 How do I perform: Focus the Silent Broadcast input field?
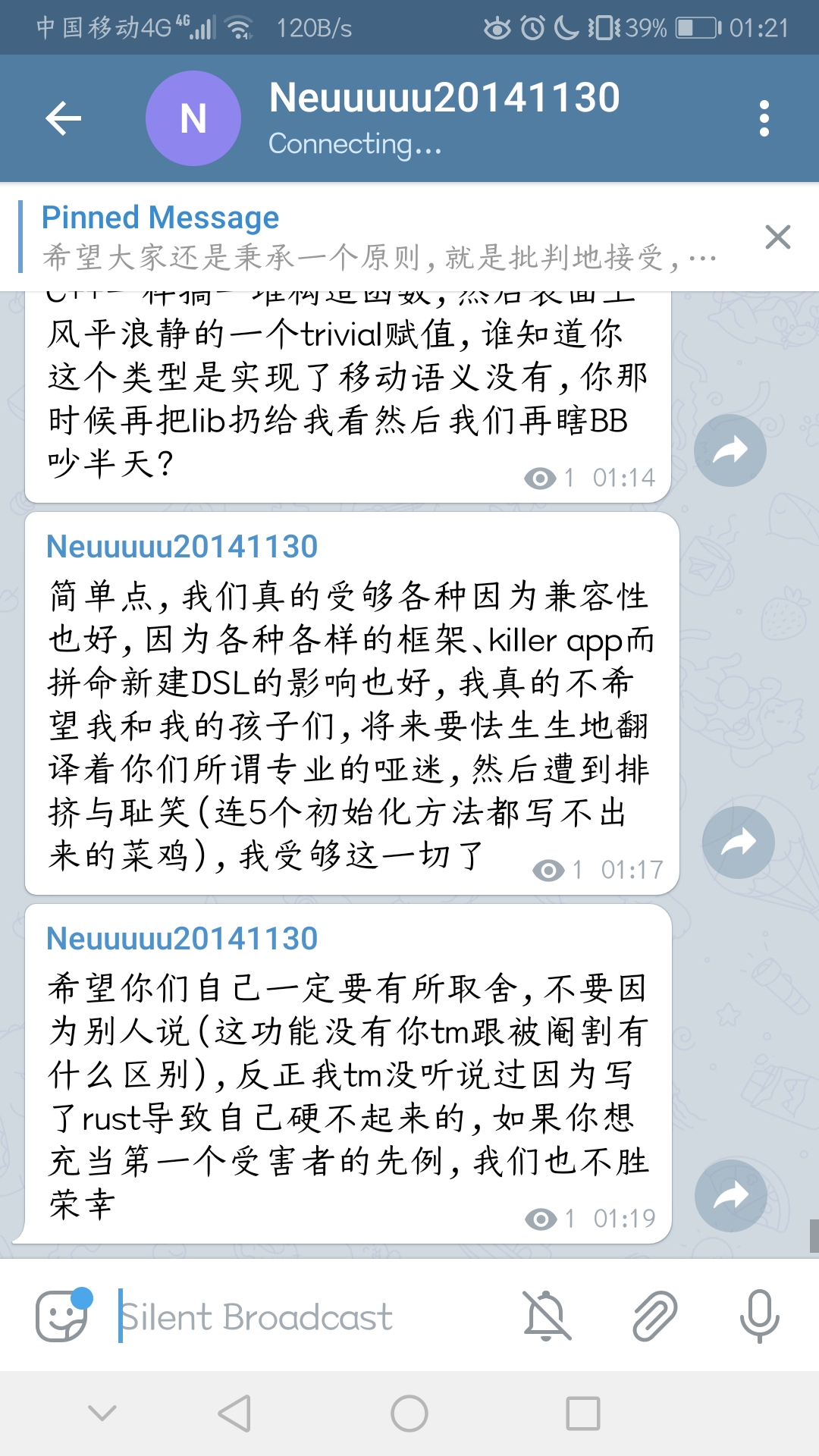point(303,1316)
